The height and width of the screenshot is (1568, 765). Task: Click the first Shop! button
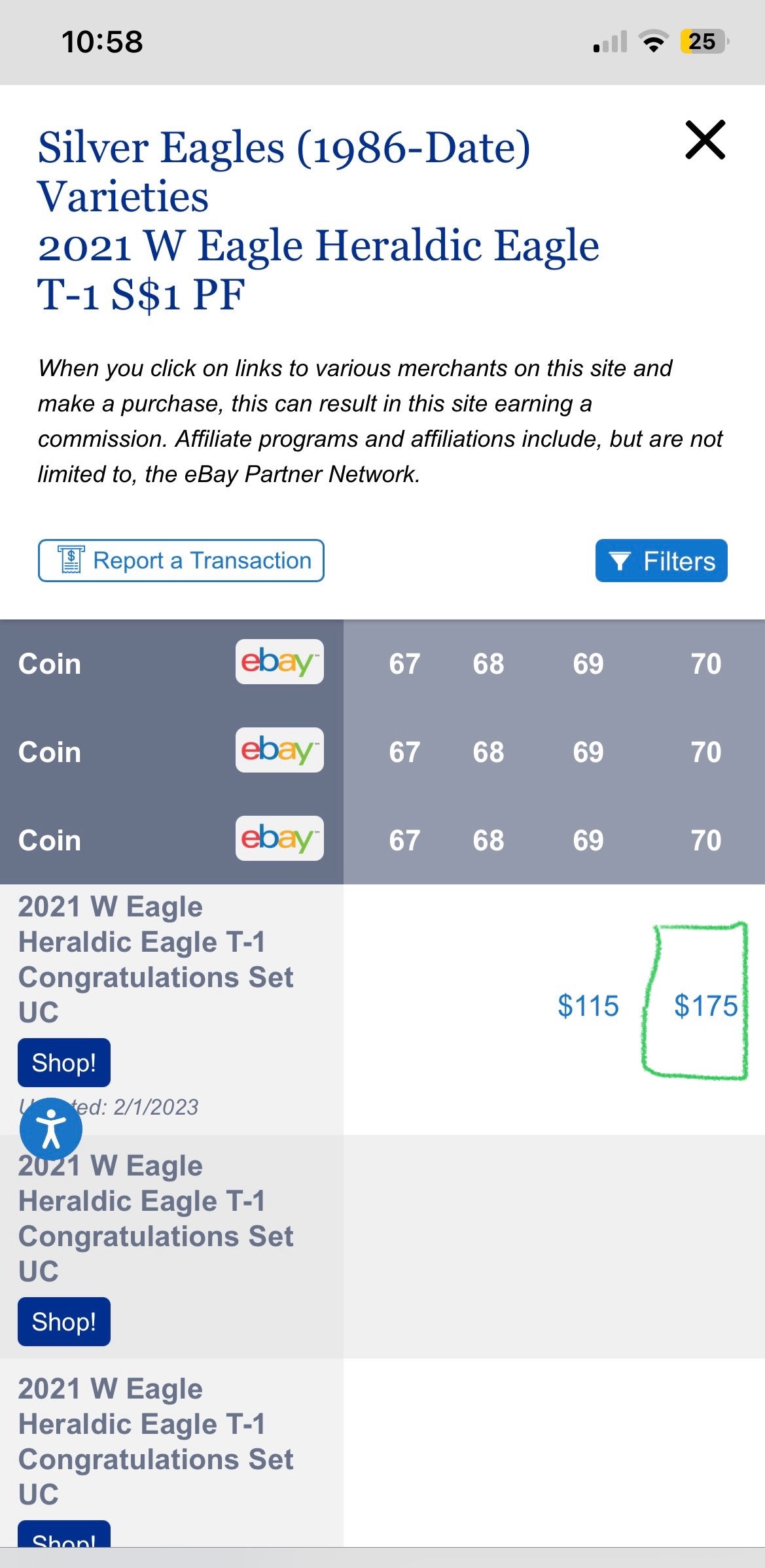(63, 1061)
